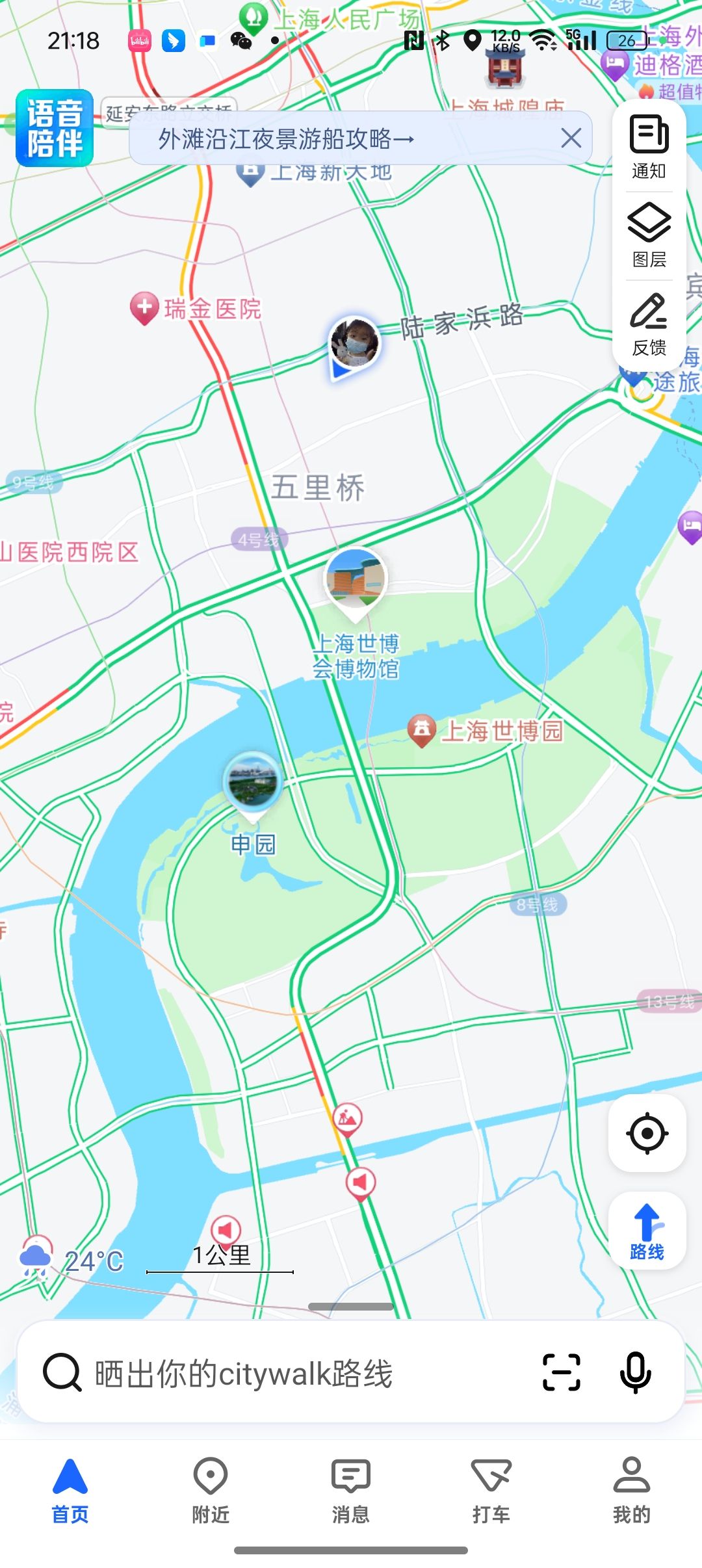Open the 路线 route planner
This screenshot has width=702, height=1568.
[x=647, y=1231]
